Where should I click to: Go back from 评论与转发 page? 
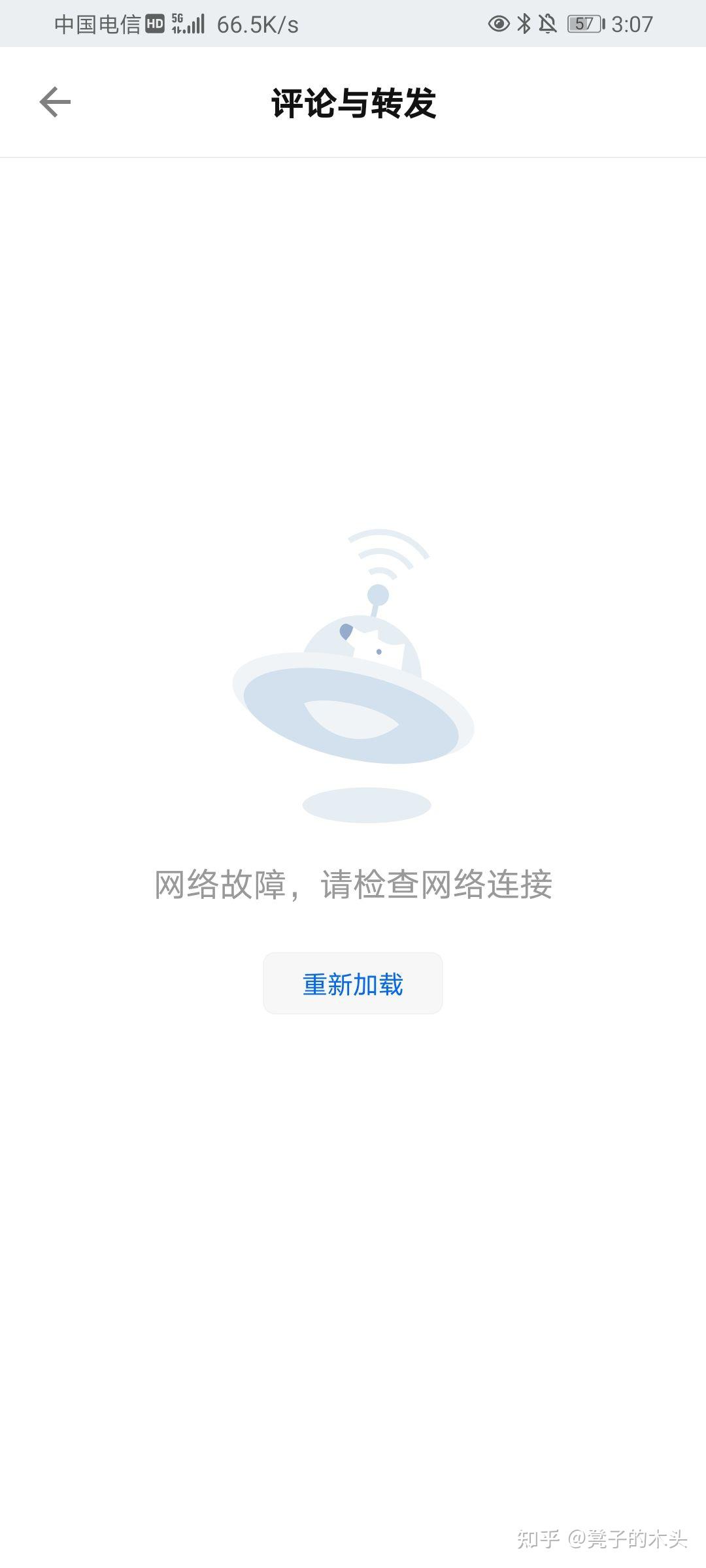pyautogui.click(x=55, y=103)
